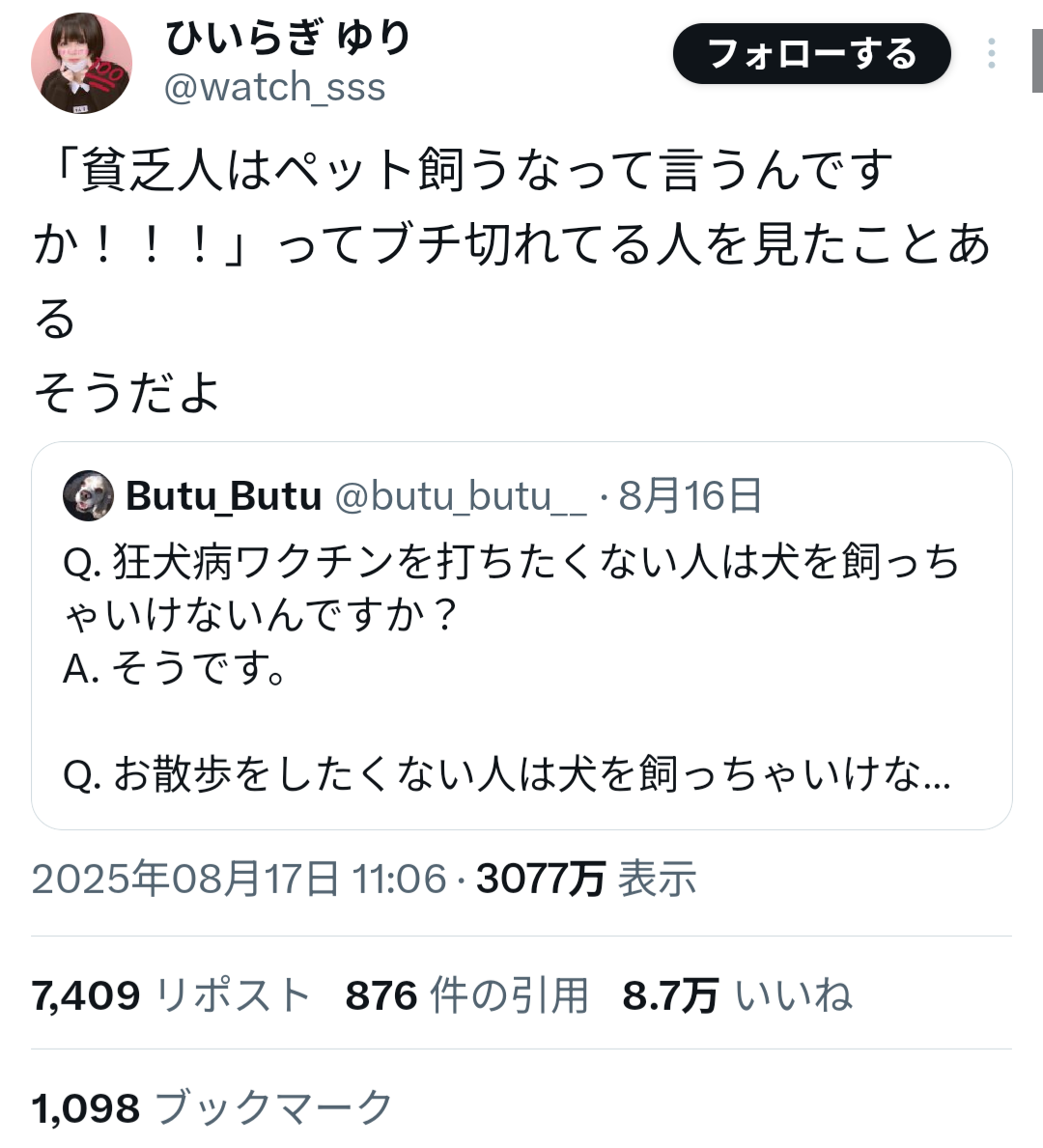Open the @watch_sss profile handle

(x=274, y=88)
